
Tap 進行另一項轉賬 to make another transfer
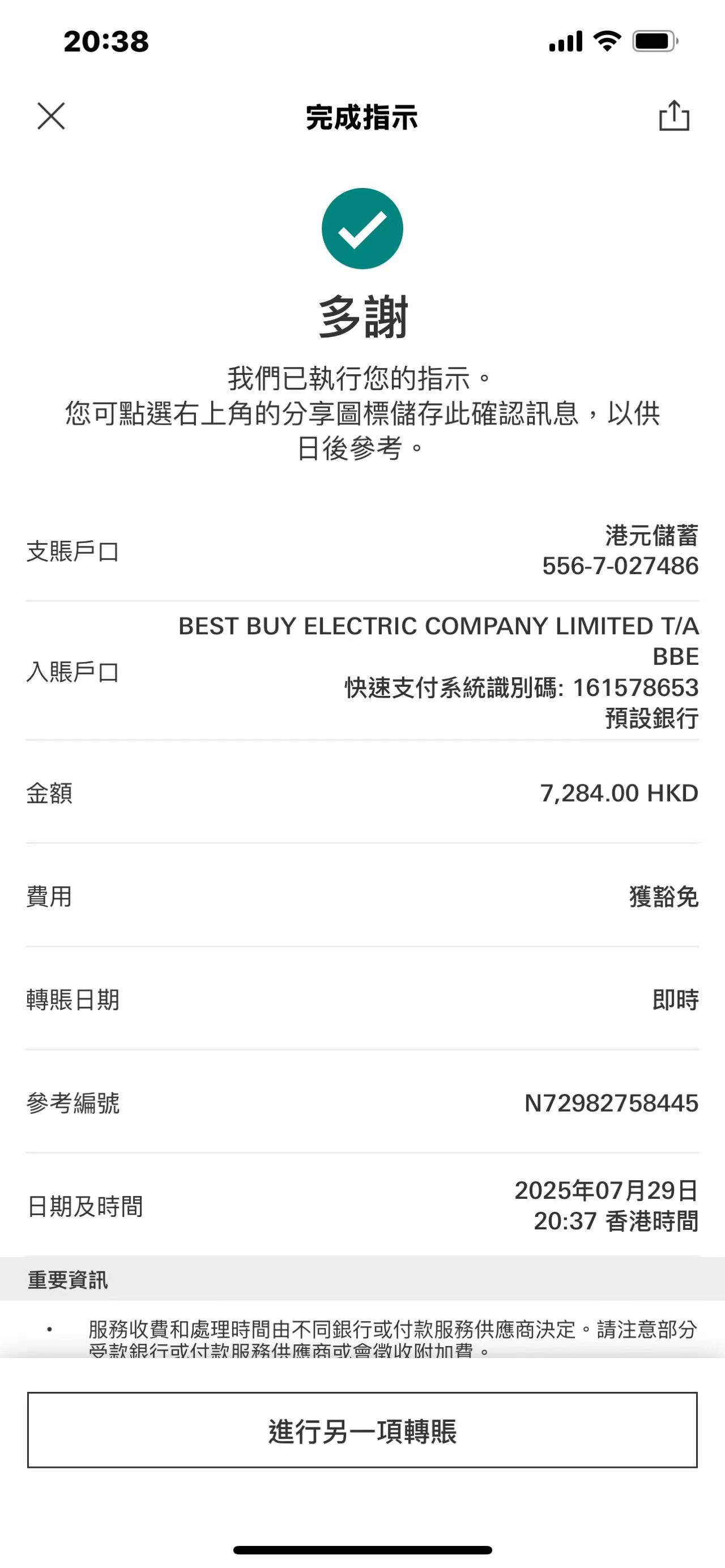click(362, 1430)
